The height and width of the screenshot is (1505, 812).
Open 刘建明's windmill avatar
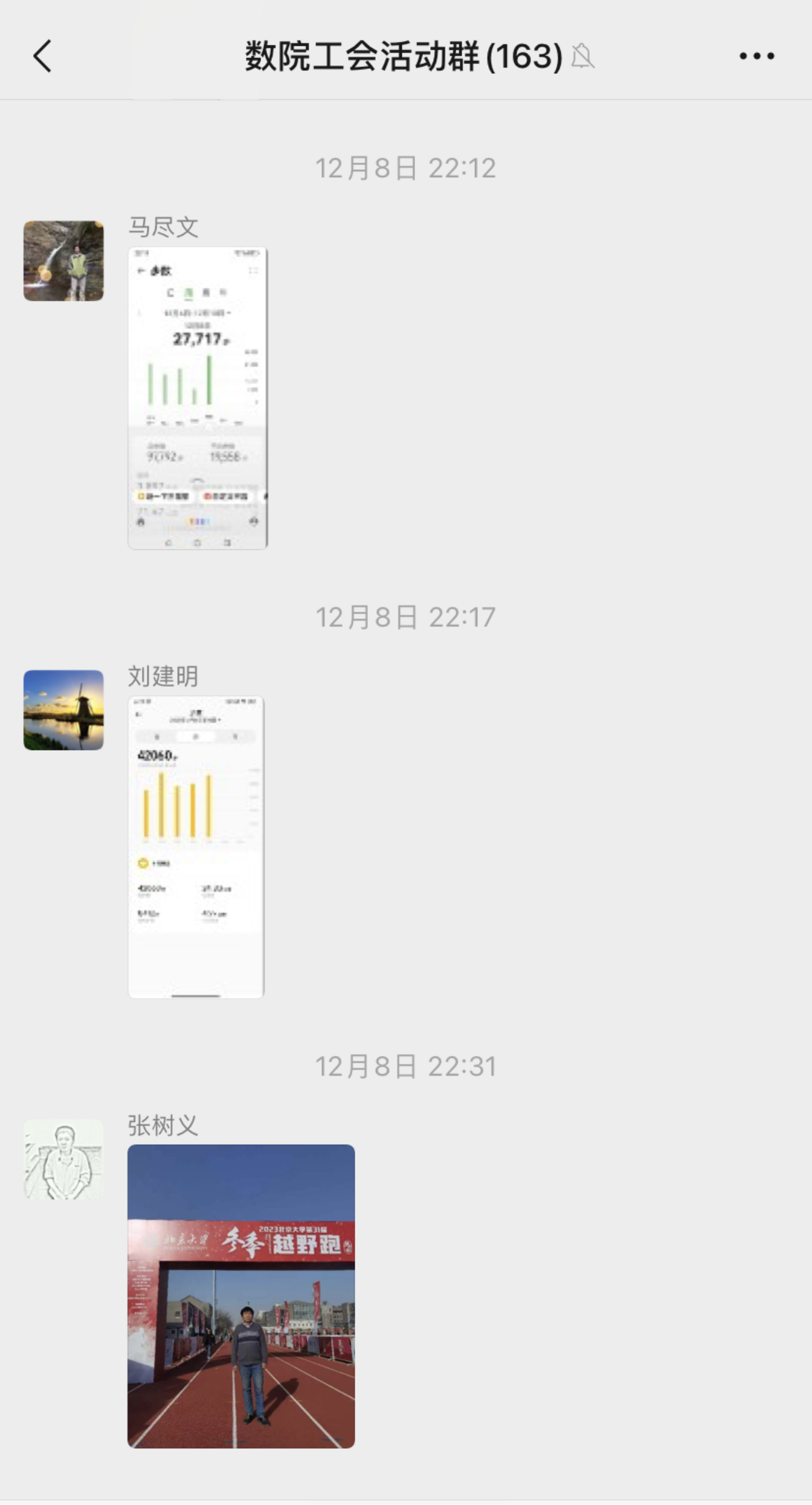click(63, 710)
